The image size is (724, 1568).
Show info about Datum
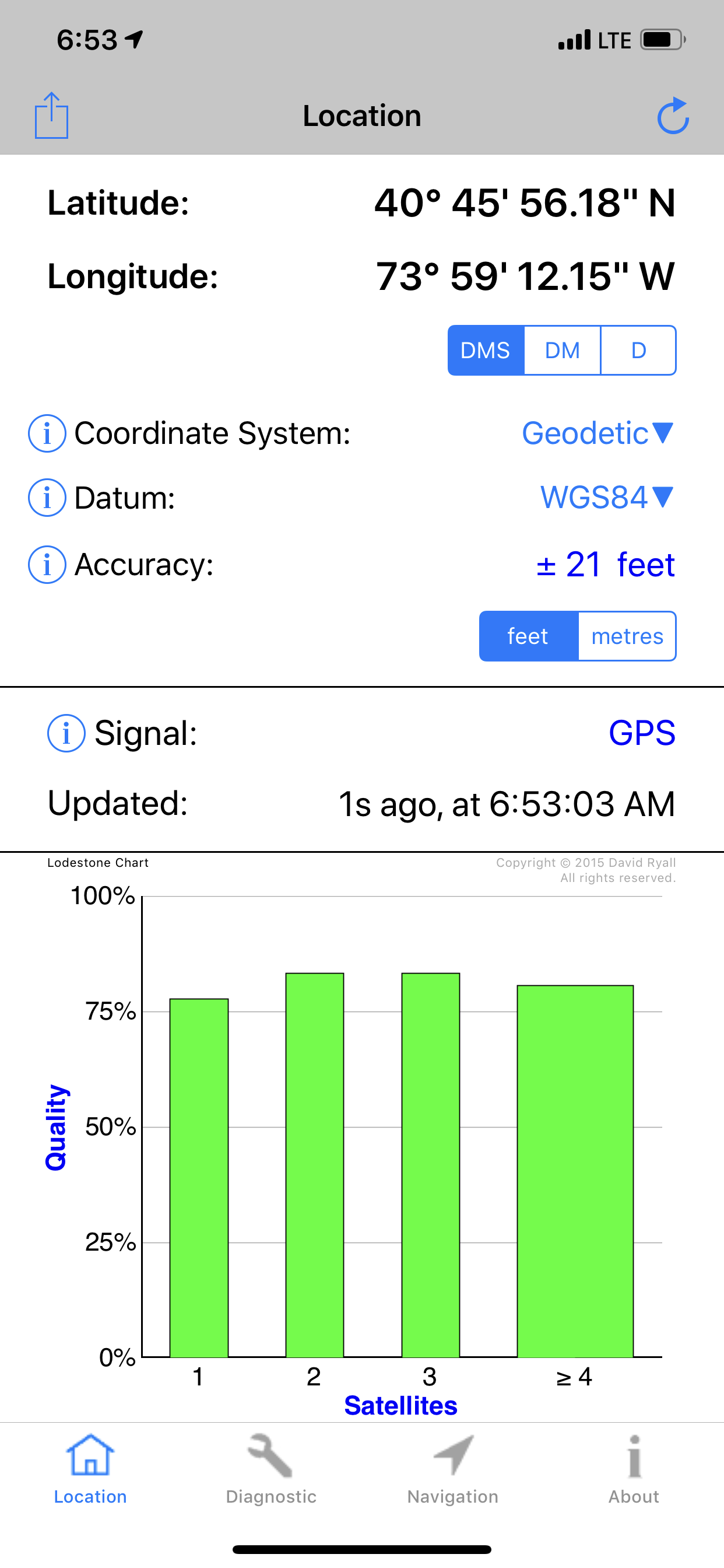47,498
